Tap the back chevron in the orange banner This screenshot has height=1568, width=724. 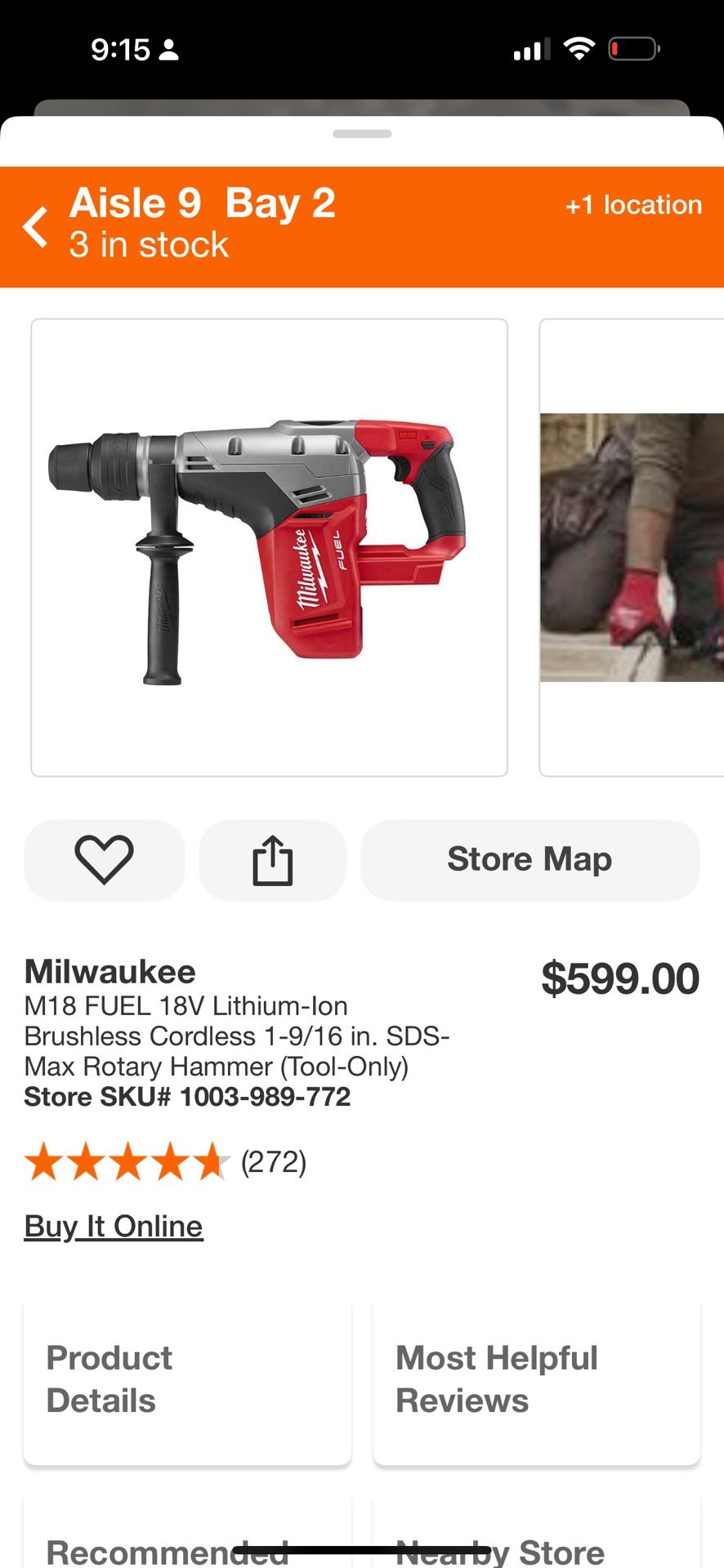34,225
